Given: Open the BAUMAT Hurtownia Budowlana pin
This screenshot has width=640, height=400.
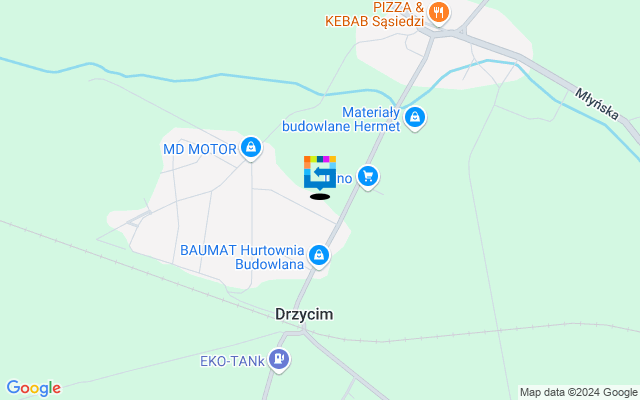Looking at the screenshot, I should pos(319,256).
